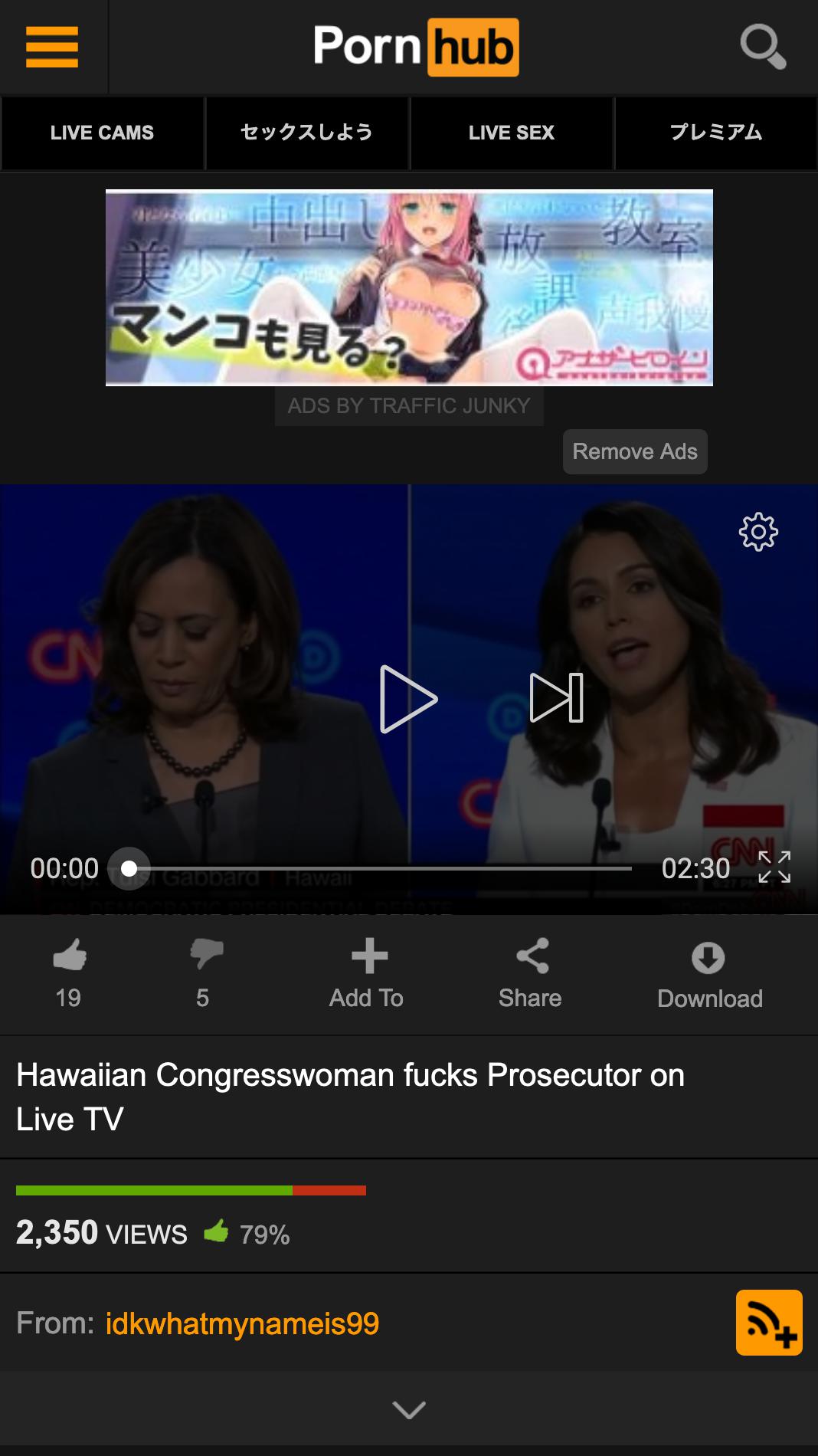Tap the Remove Ads button

coord(635,451)
